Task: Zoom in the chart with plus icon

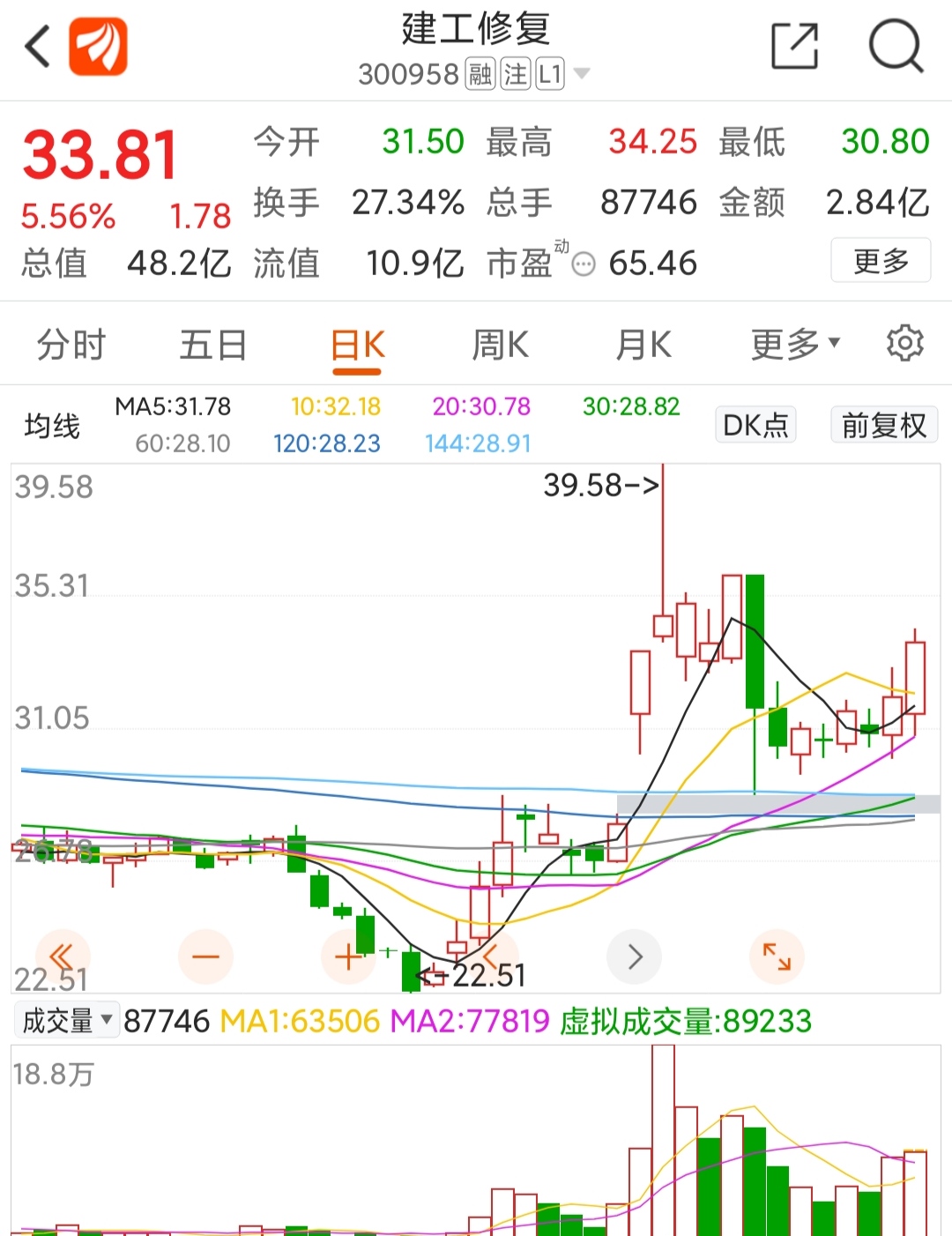Action: (x=348, y=956)
